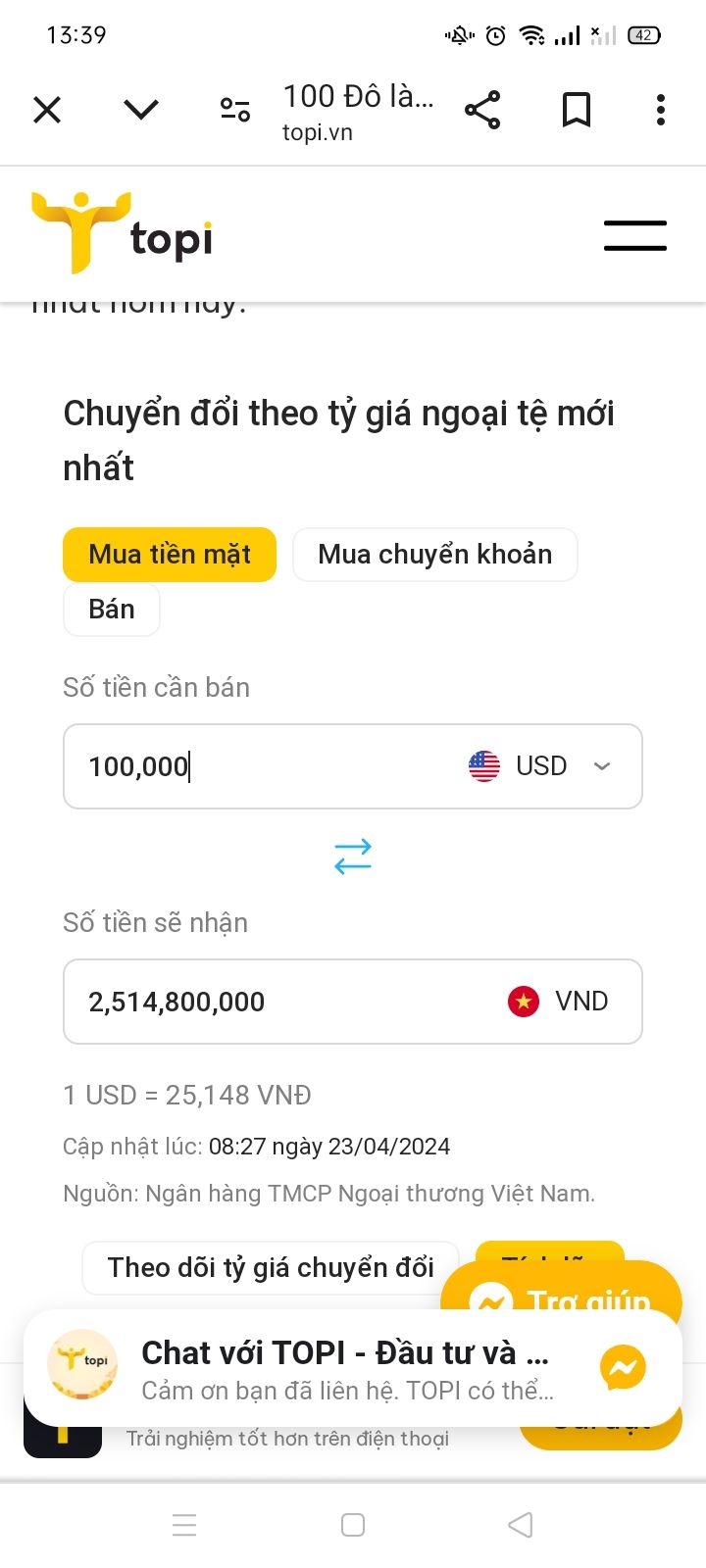Bookmark this page
The image size is (706, 1568).
(577, 110)
